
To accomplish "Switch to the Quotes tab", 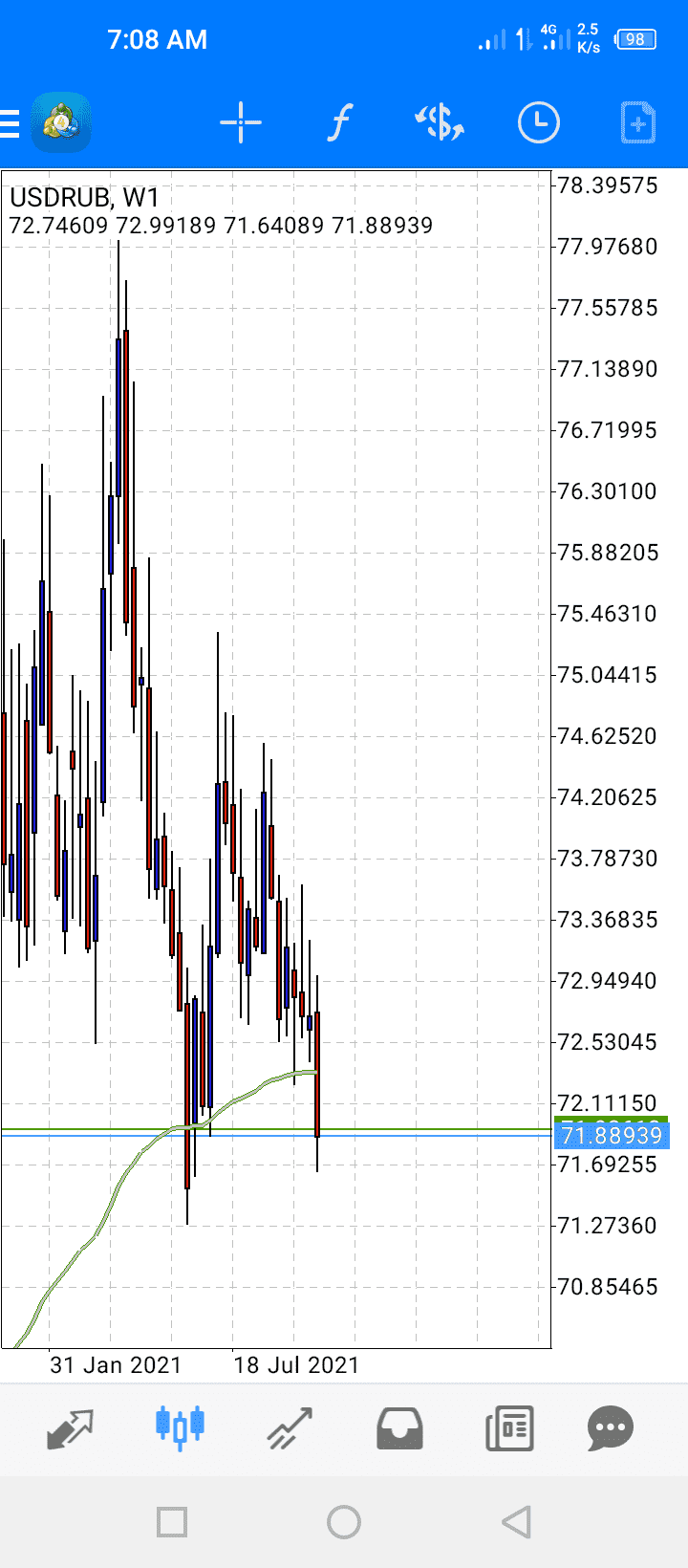I will [71, 1428].
